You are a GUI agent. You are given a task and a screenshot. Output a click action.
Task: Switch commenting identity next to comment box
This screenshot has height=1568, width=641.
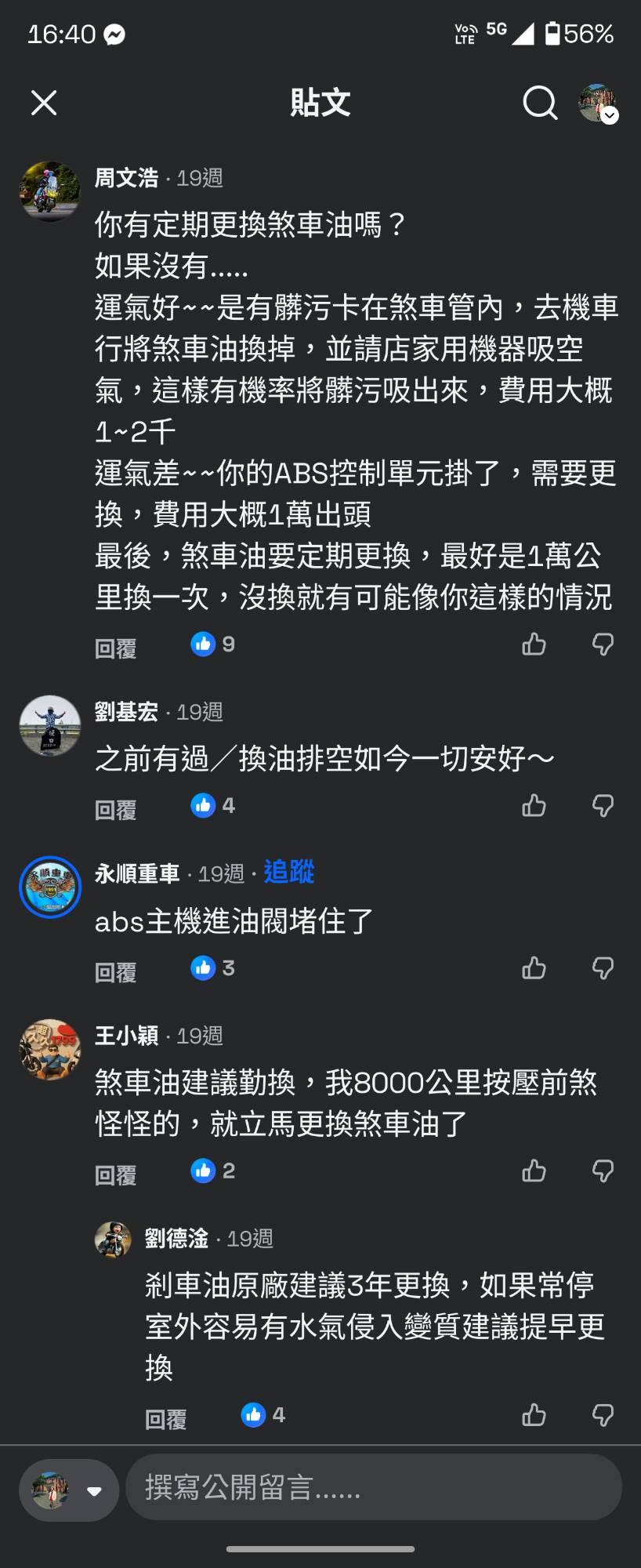[69, 1490]
